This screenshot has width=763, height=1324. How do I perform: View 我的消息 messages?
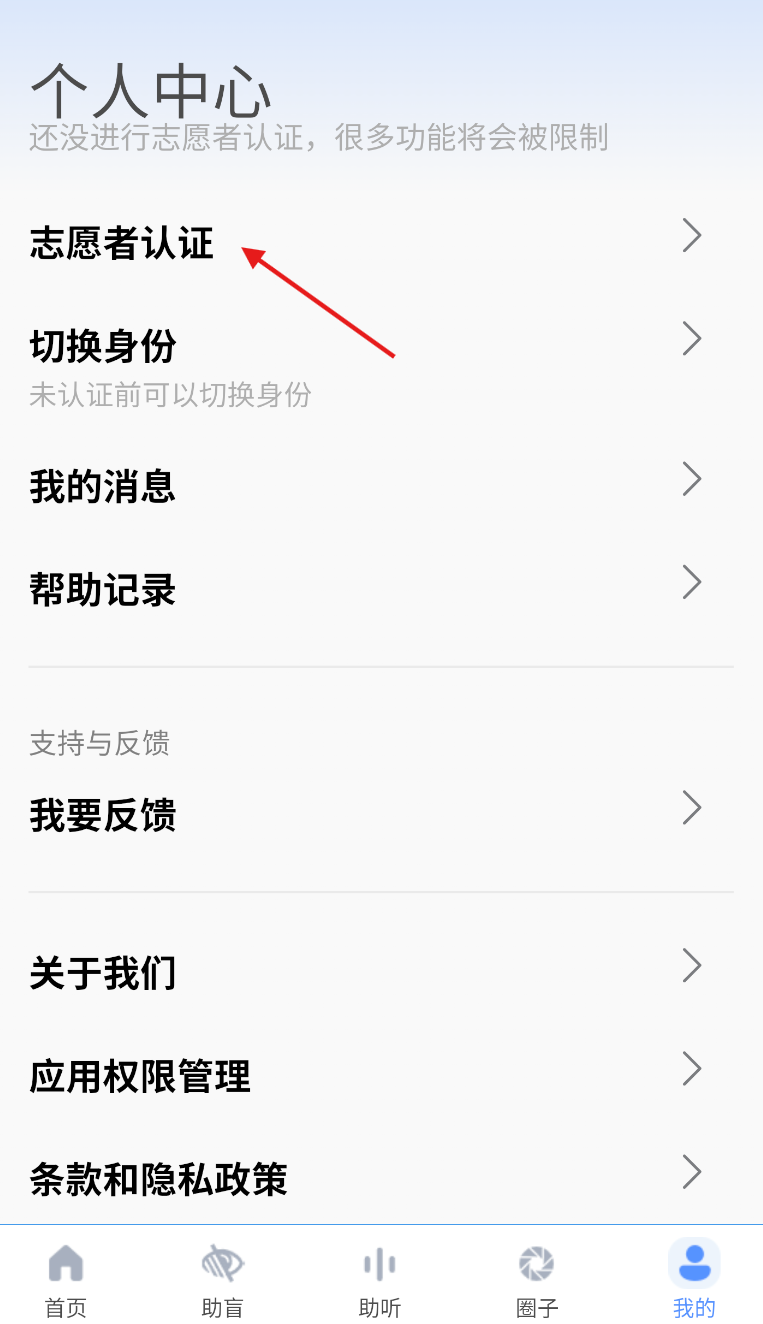click(x=381, y=486)
